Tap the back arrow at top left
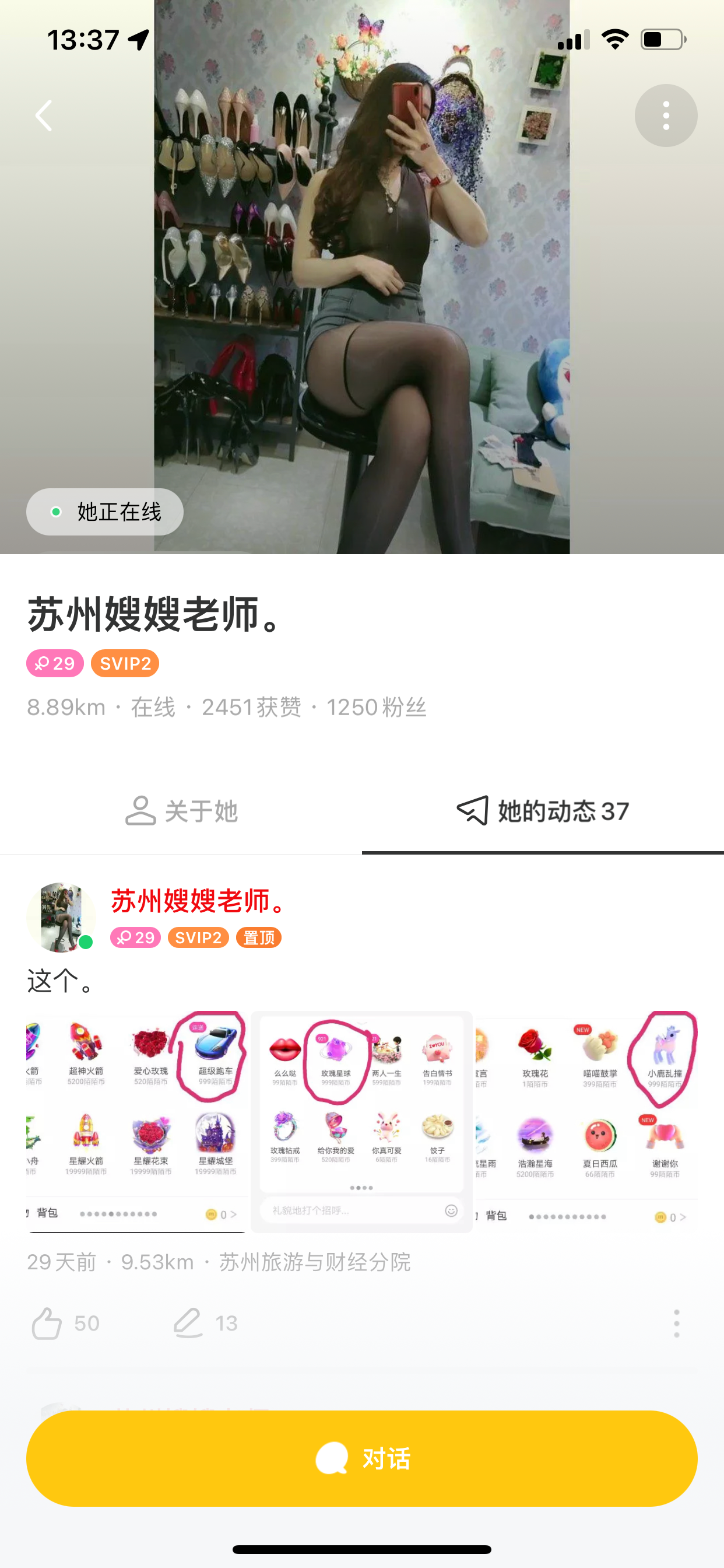Viewport: 724px width, 1568px height. [x=43, y=116]
